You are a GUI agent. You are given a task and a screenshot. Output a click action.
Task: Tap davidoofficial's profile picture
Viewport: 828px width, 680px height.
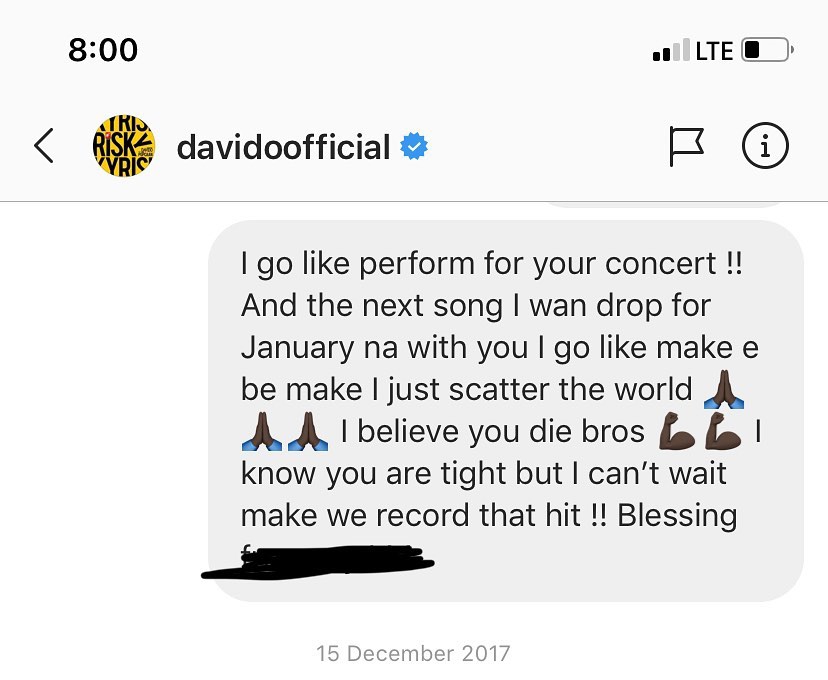(124, 146)
